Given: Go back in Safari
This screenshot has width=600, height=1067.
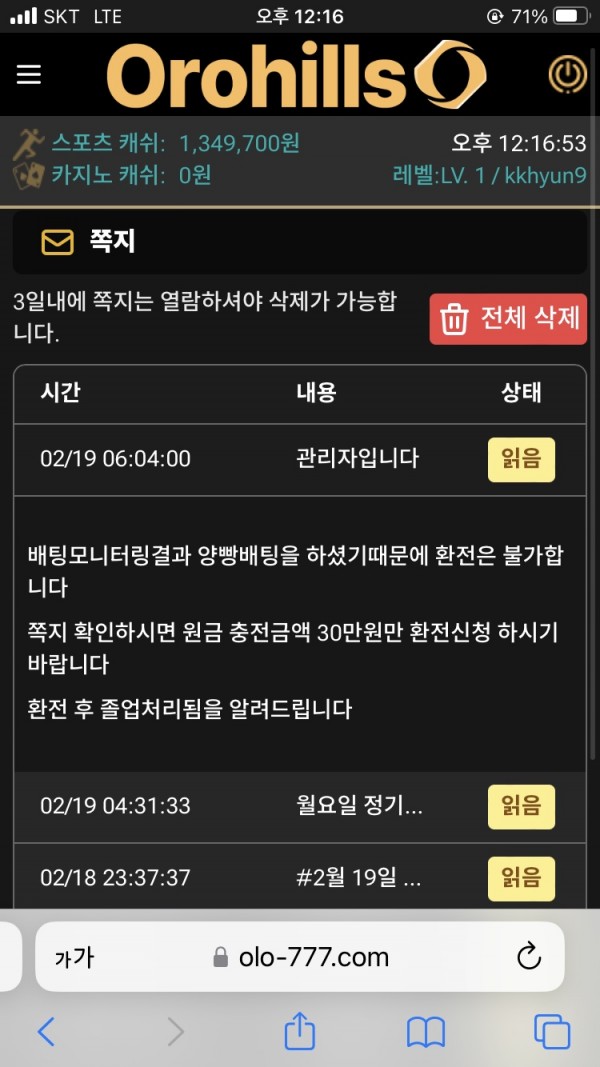Looking at the screenshot, I should click(46, 1031).
